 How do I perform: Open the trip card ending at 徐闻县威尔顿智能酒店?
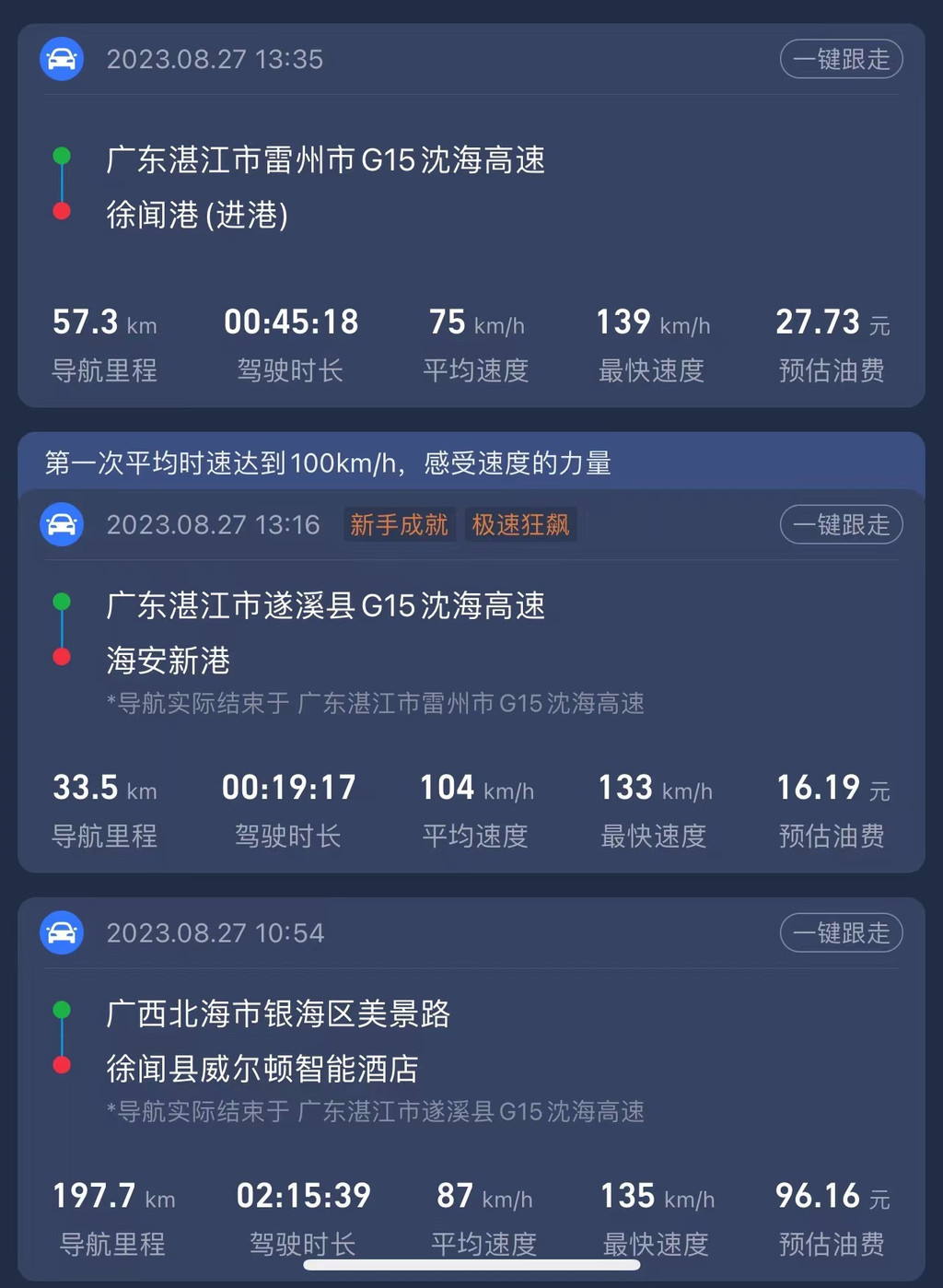point(262,1069)
